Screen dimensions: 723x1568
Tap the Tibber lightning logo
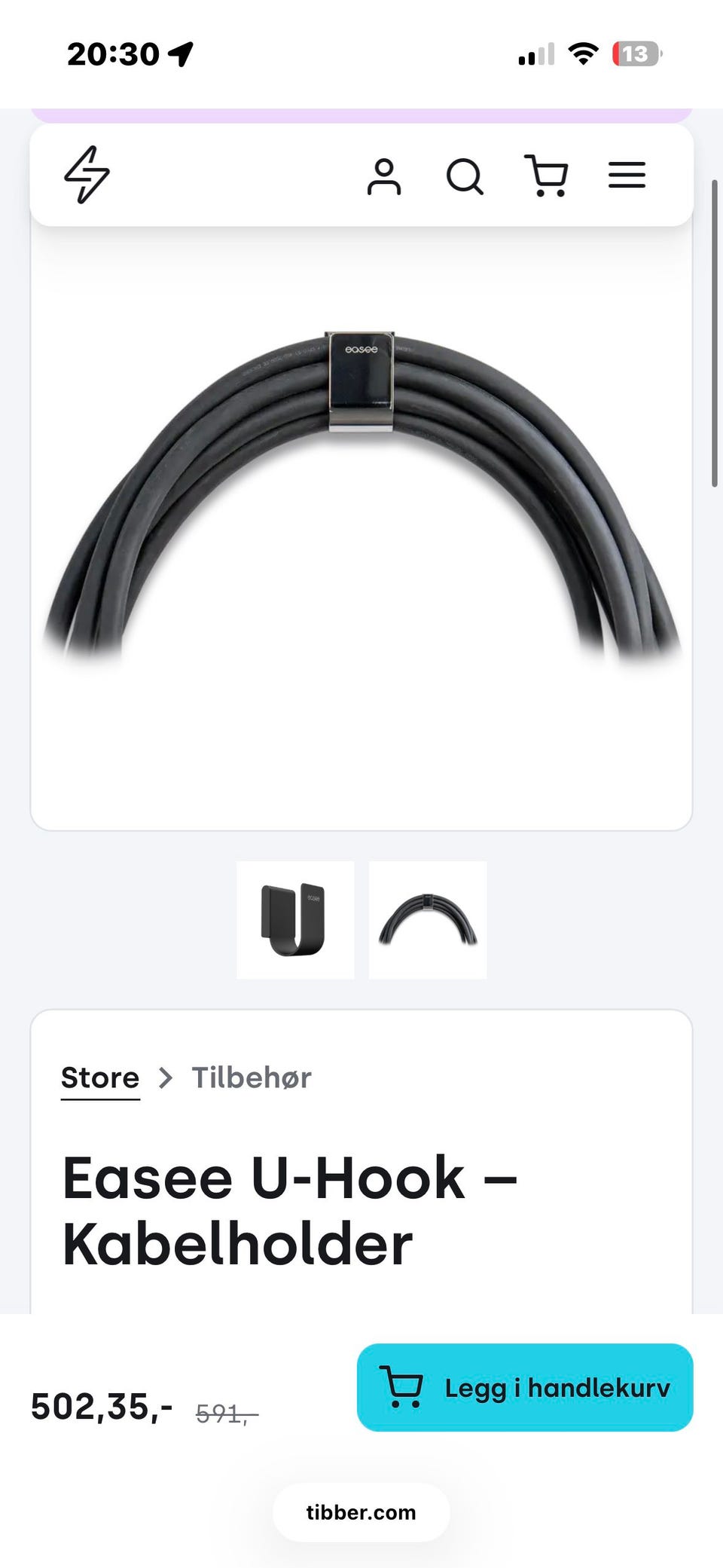pos(87,175)
